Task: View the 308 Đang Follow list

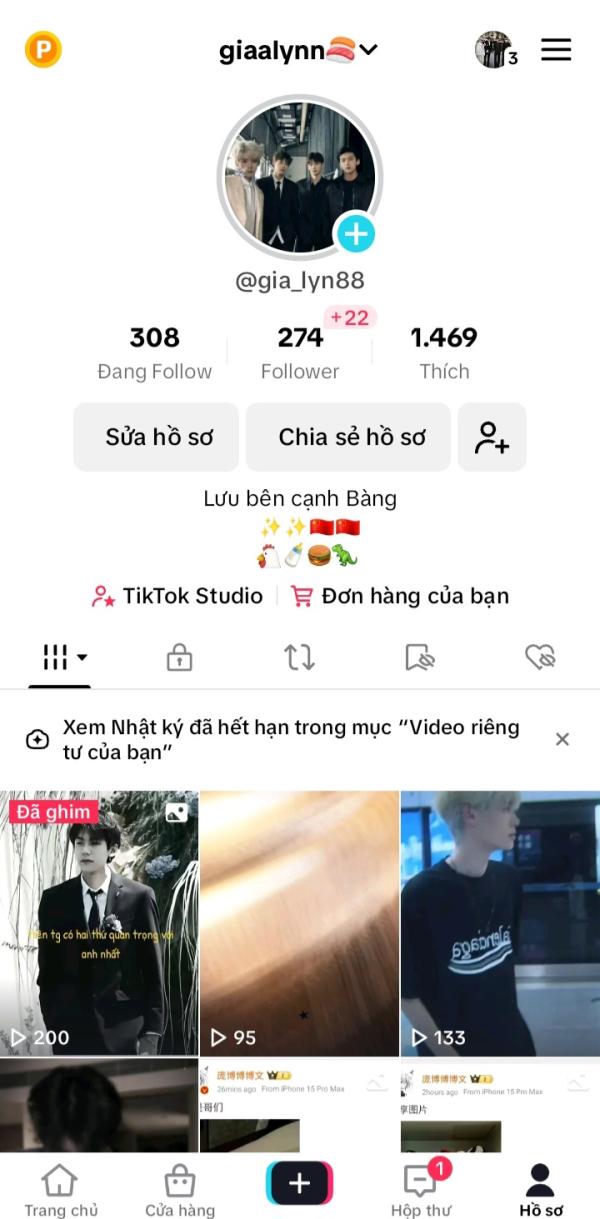Action: coord(154,353)
